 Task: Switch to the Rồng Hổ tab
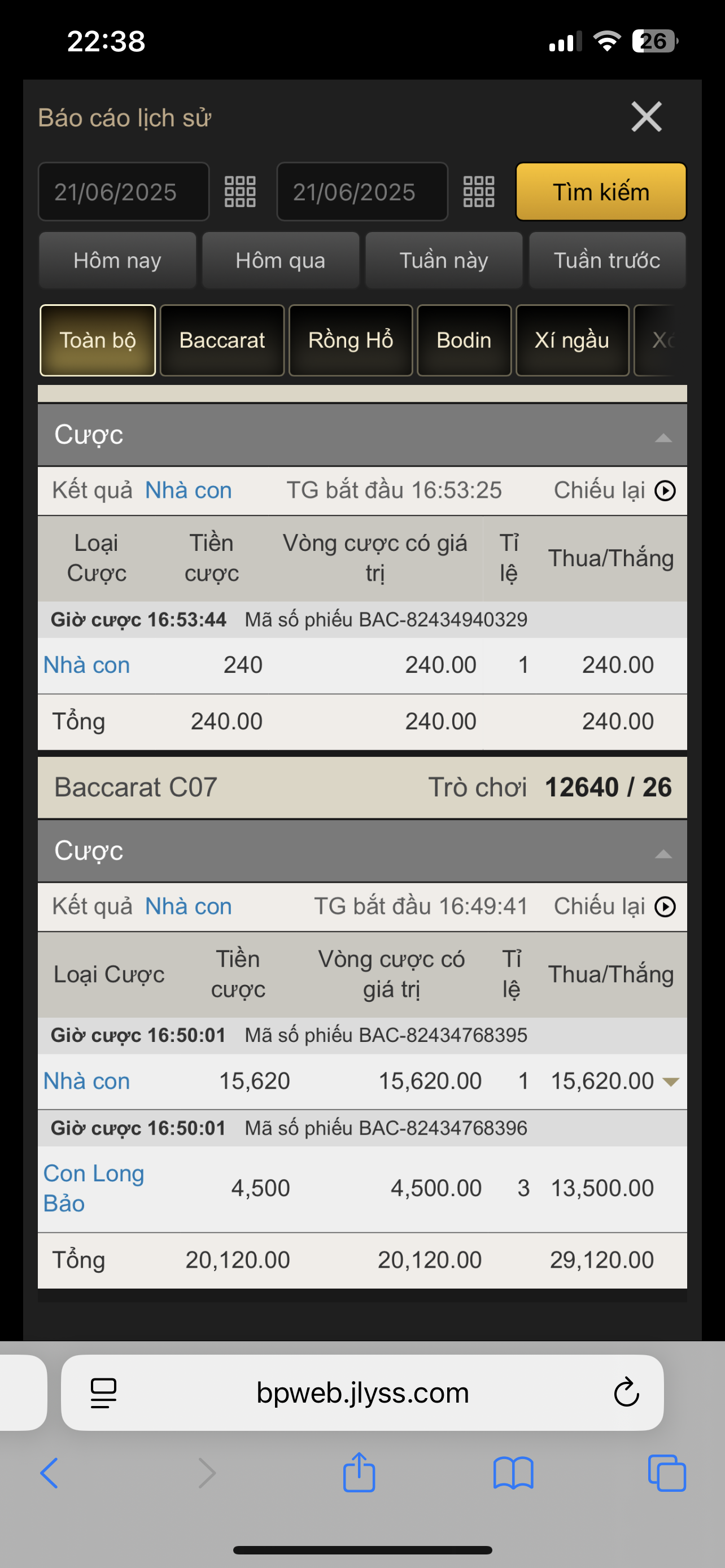pyautogui.click(x=351, y=340)
